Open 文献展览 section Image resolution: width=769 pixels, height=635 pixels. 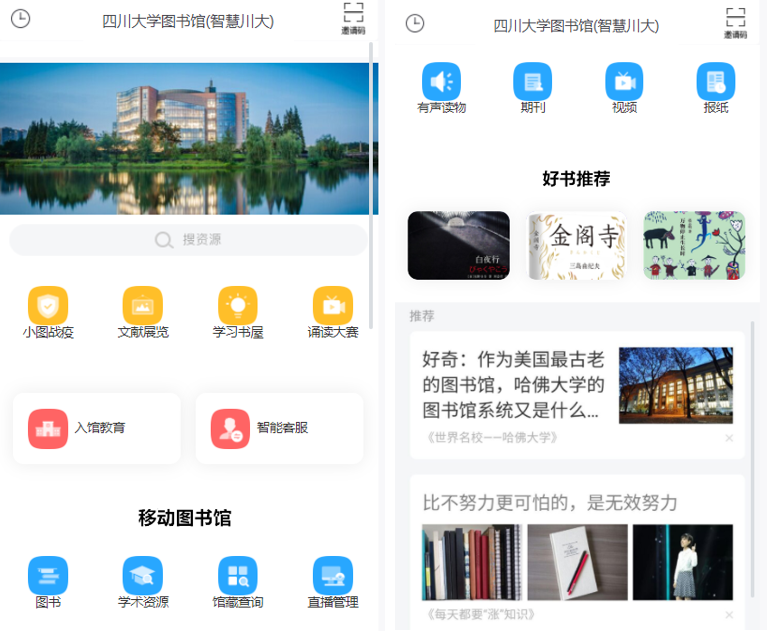click(143, 306)
